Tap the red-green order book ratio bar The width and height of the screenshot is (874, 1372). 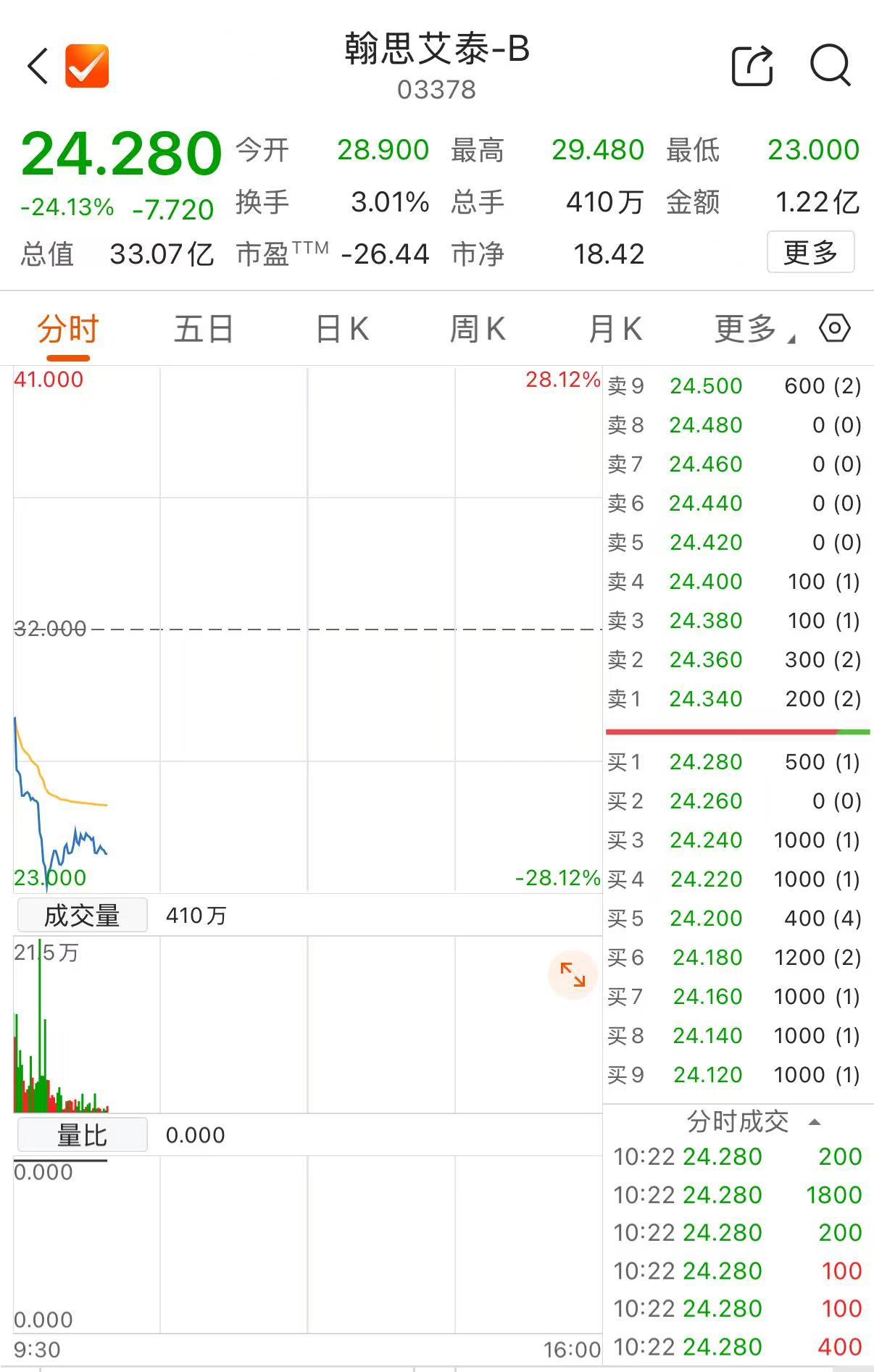click(x=736, y=730)
